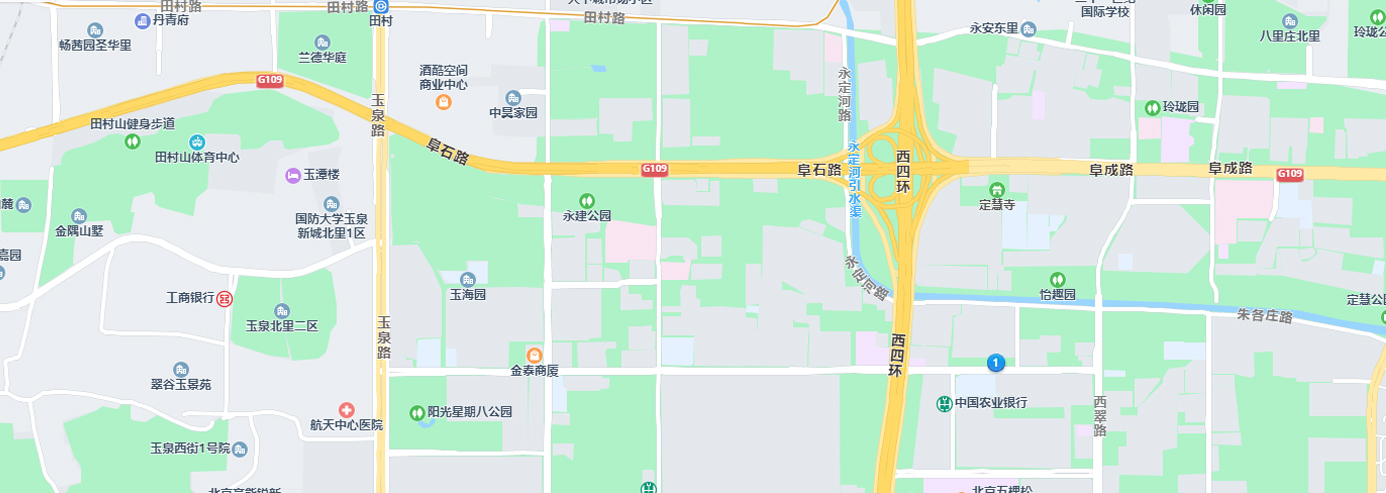Select the 田村 subway station icon
The width and height of the screenshot is (1386, 493).
(x=381, y=5)
